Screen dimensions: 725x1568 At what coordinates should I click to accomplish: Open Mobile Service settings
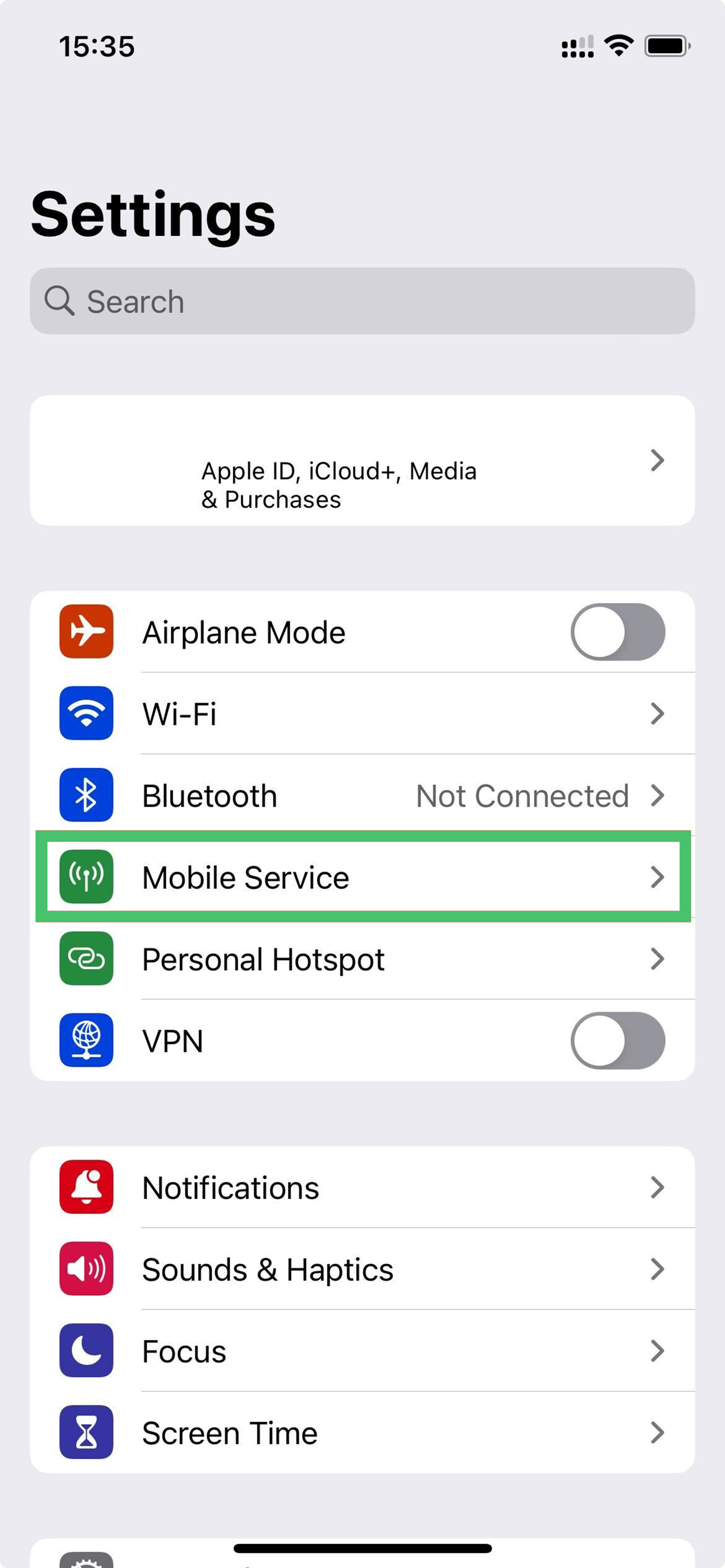(361, 877)
